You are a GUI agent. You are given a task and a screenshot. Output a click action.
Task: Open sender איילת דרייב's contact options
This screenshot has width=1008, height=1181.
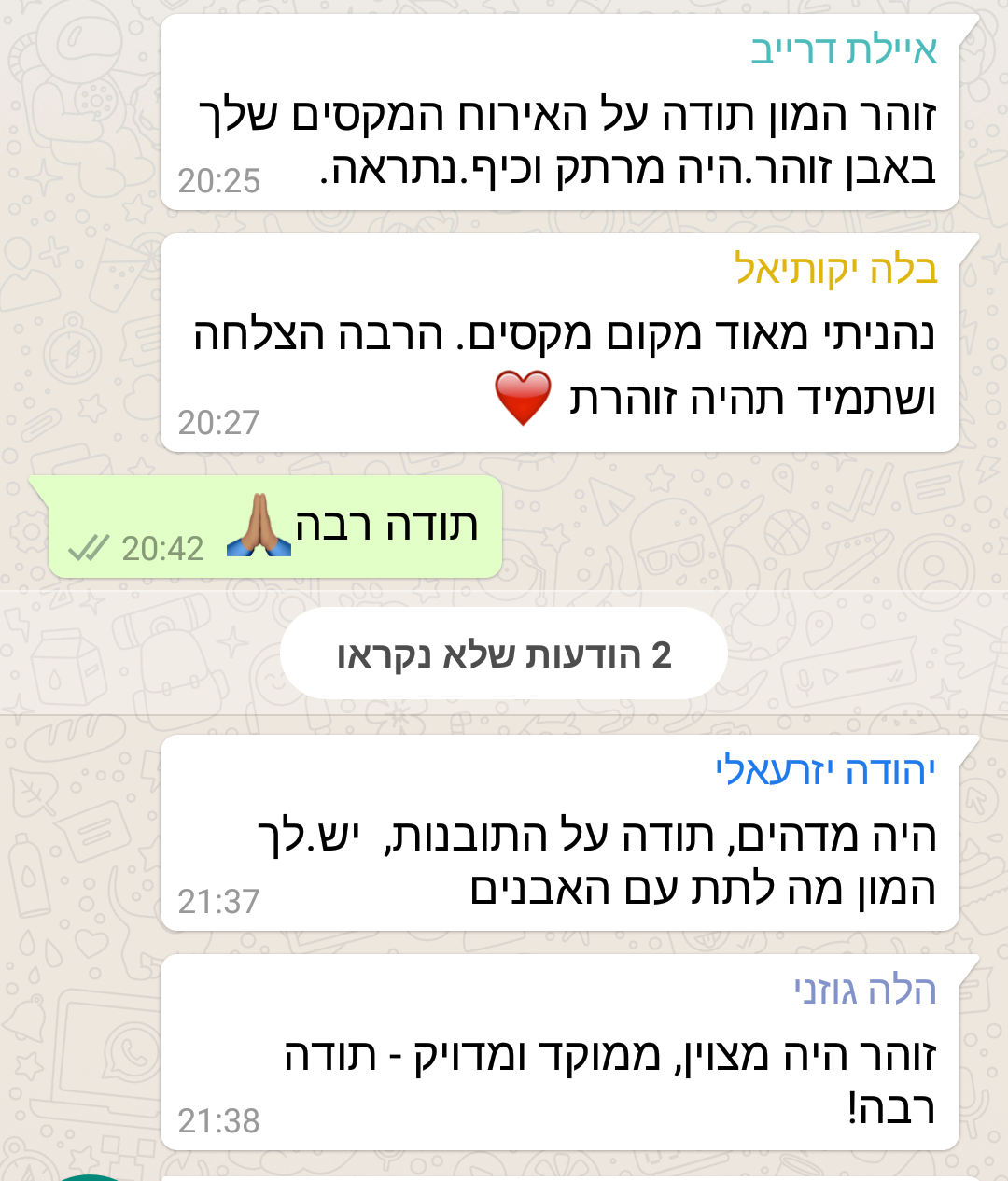coord(844,50)
